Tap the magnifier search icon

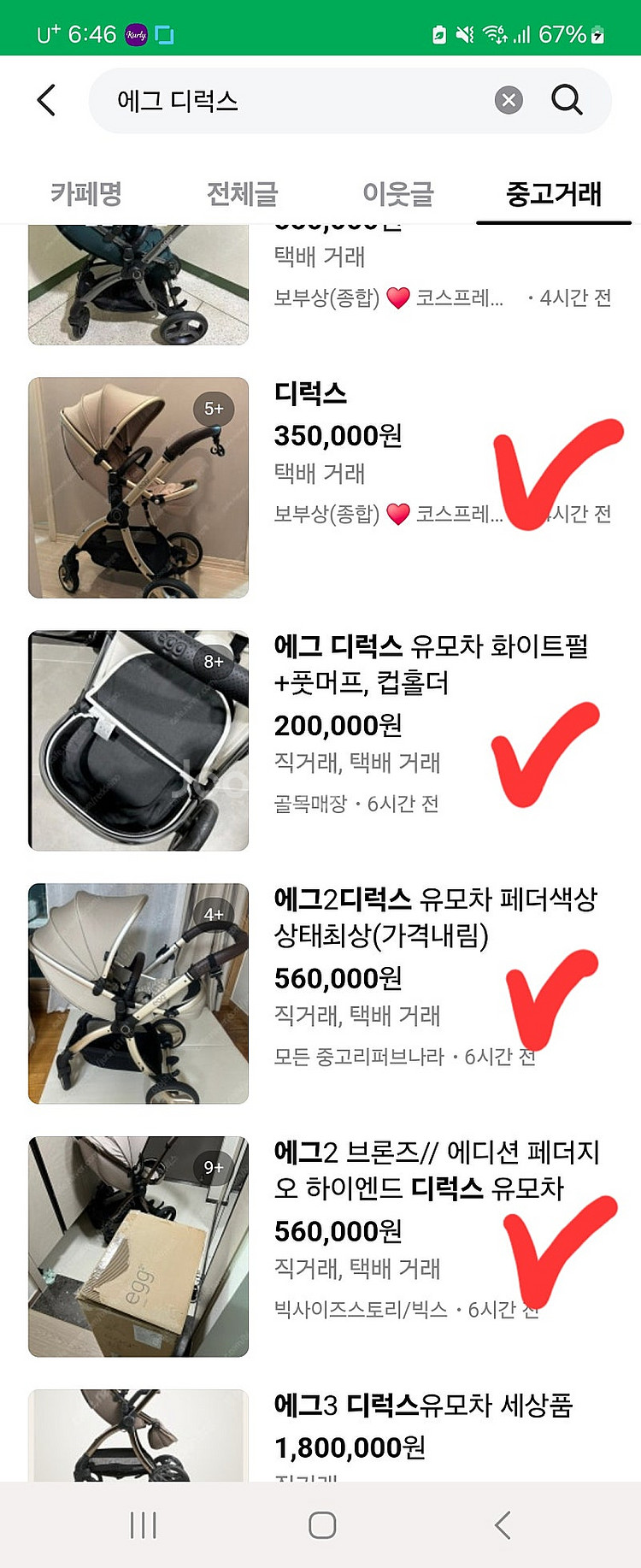tap(567, 101)
